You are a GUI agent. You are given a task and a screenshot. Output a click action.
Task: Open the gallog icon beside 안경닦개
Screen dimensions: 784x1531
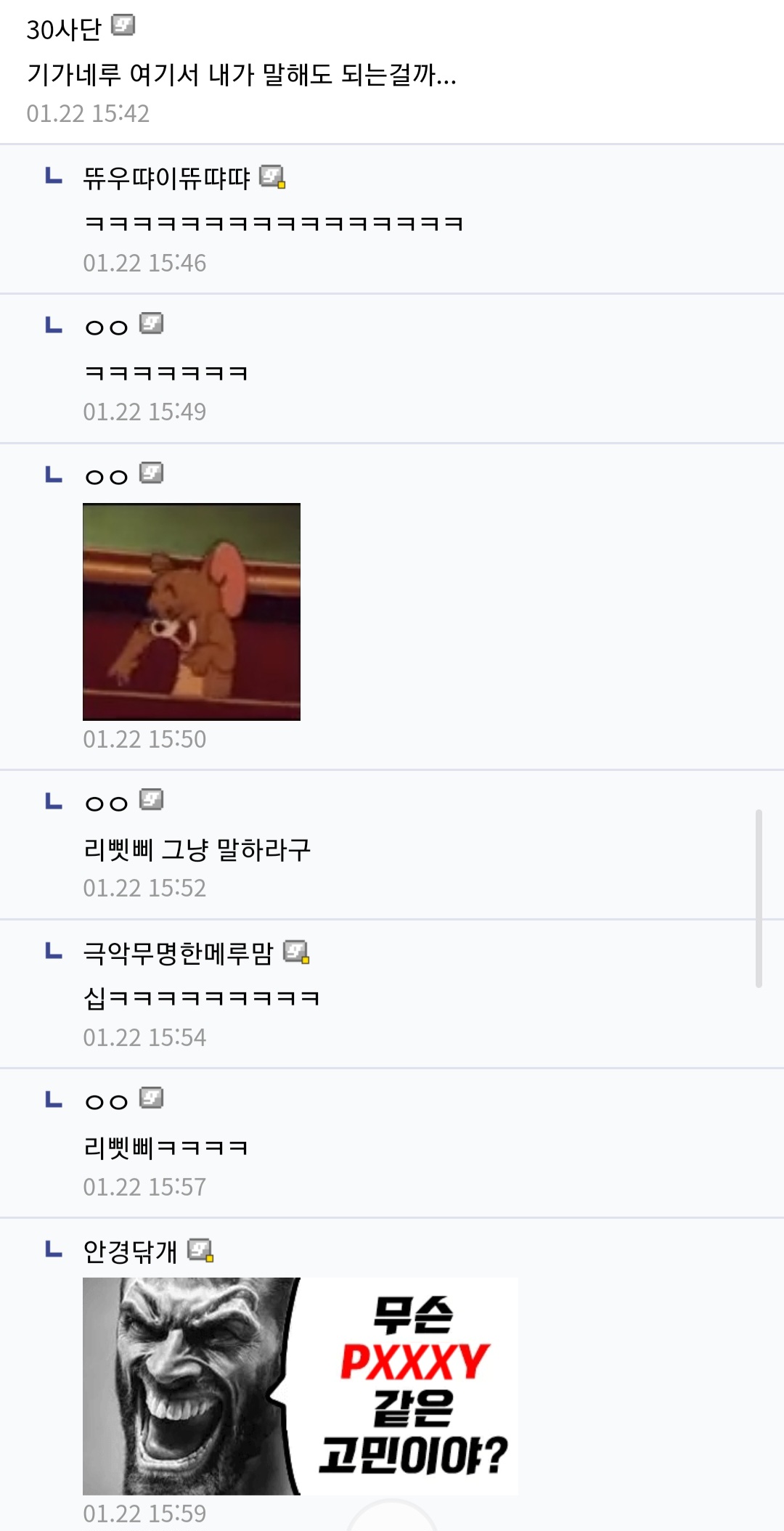click(x=200, y=1250)
